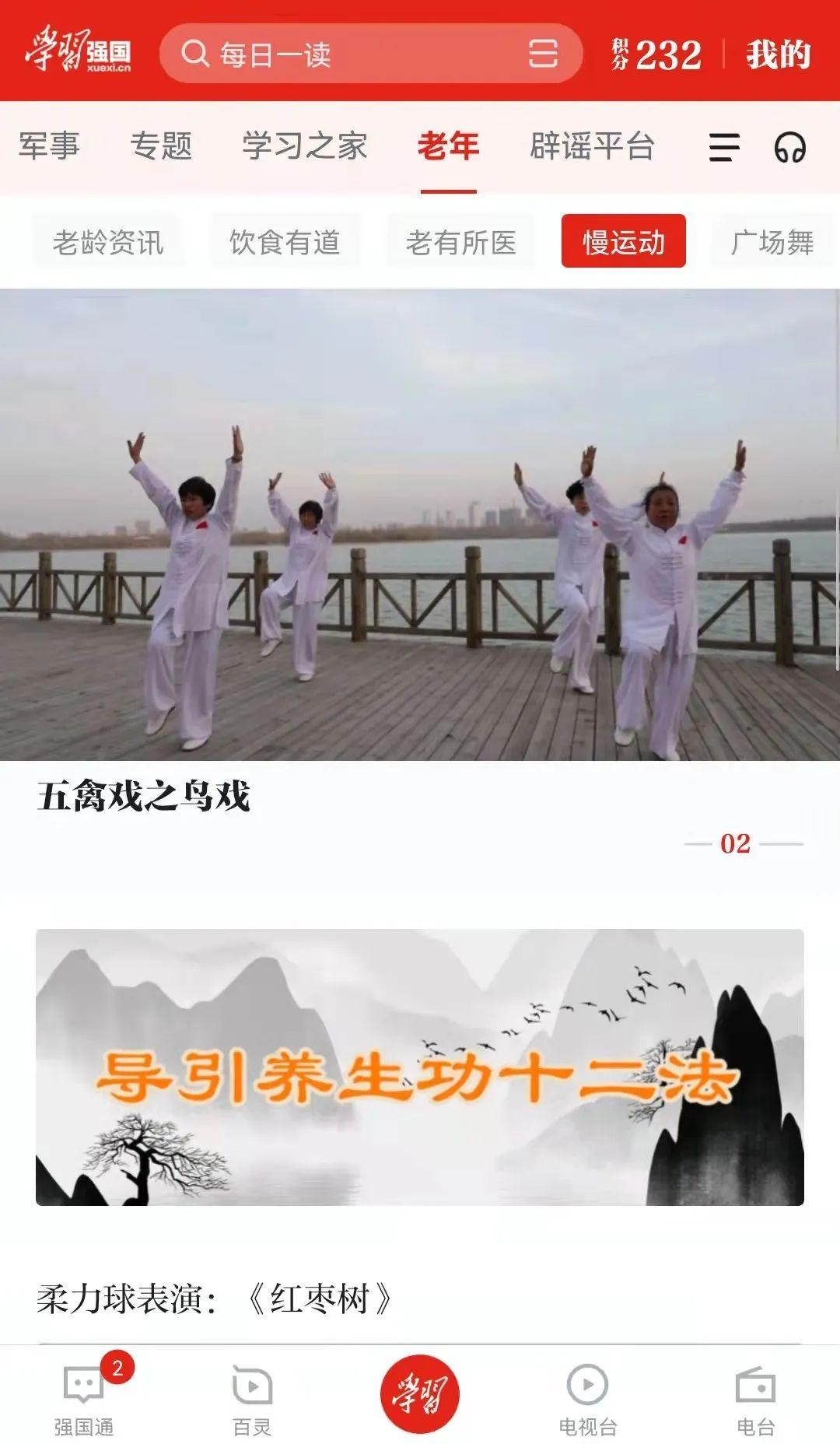Select the 老龄资讯 chip

pos(108,242)
